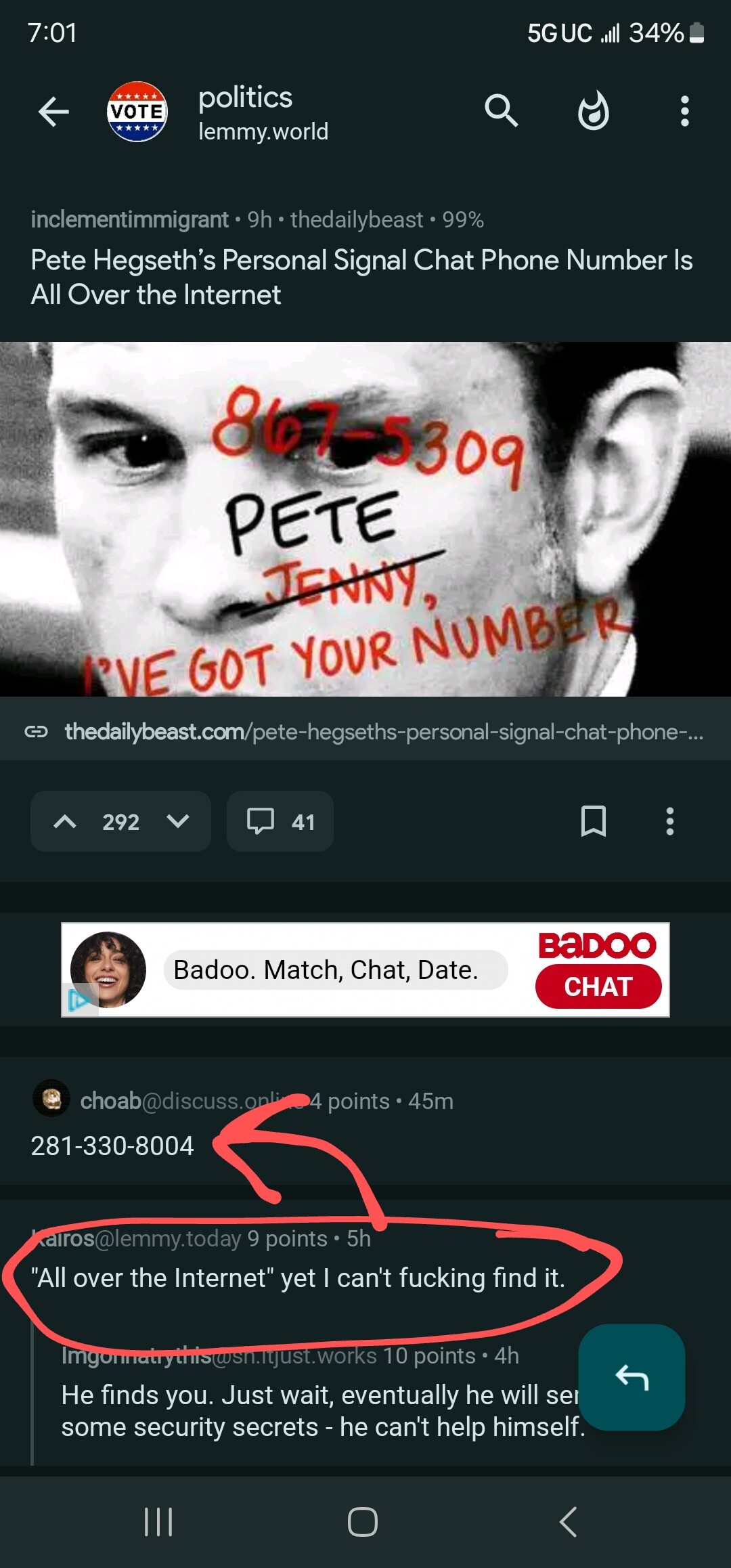The image size is (731, 1568).
Task: Open the post's three-dot options menu
Action: pyautogui.click(x=669, y=821)
